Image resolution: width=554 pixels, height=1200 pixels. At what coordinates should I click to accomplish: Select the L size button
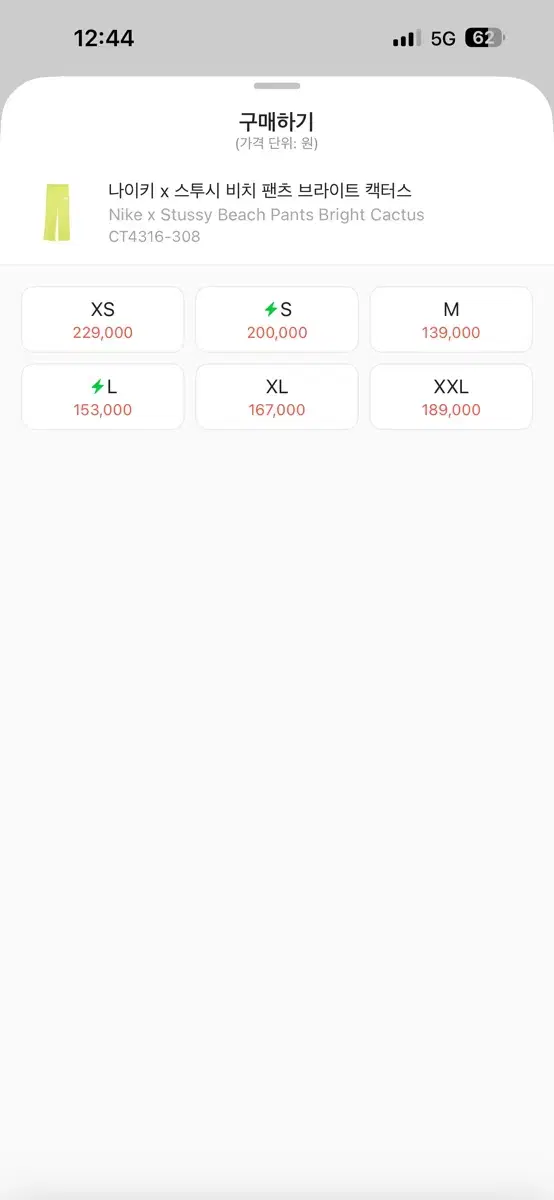[102, 397]
